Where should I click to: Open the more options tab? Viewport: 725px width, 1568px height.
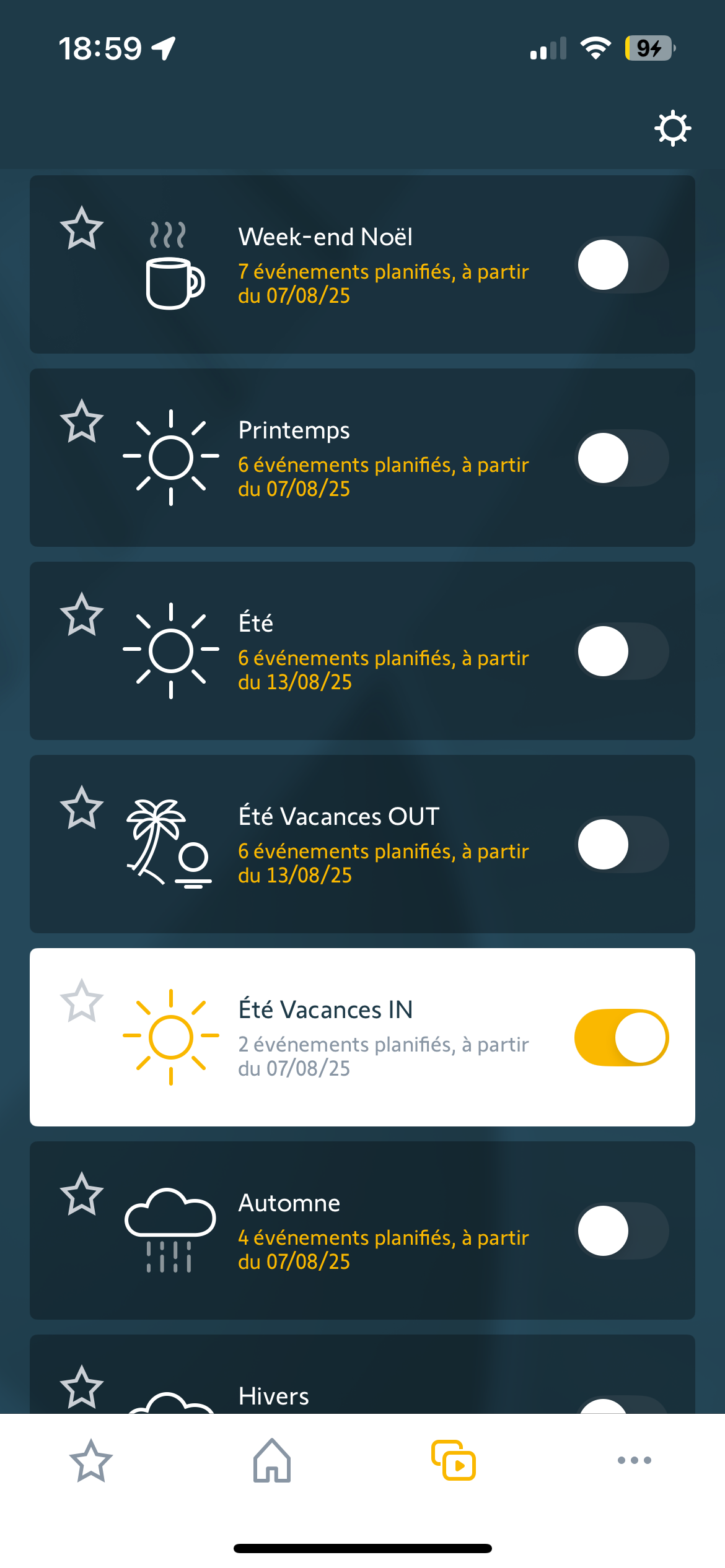coord(635,1461)
